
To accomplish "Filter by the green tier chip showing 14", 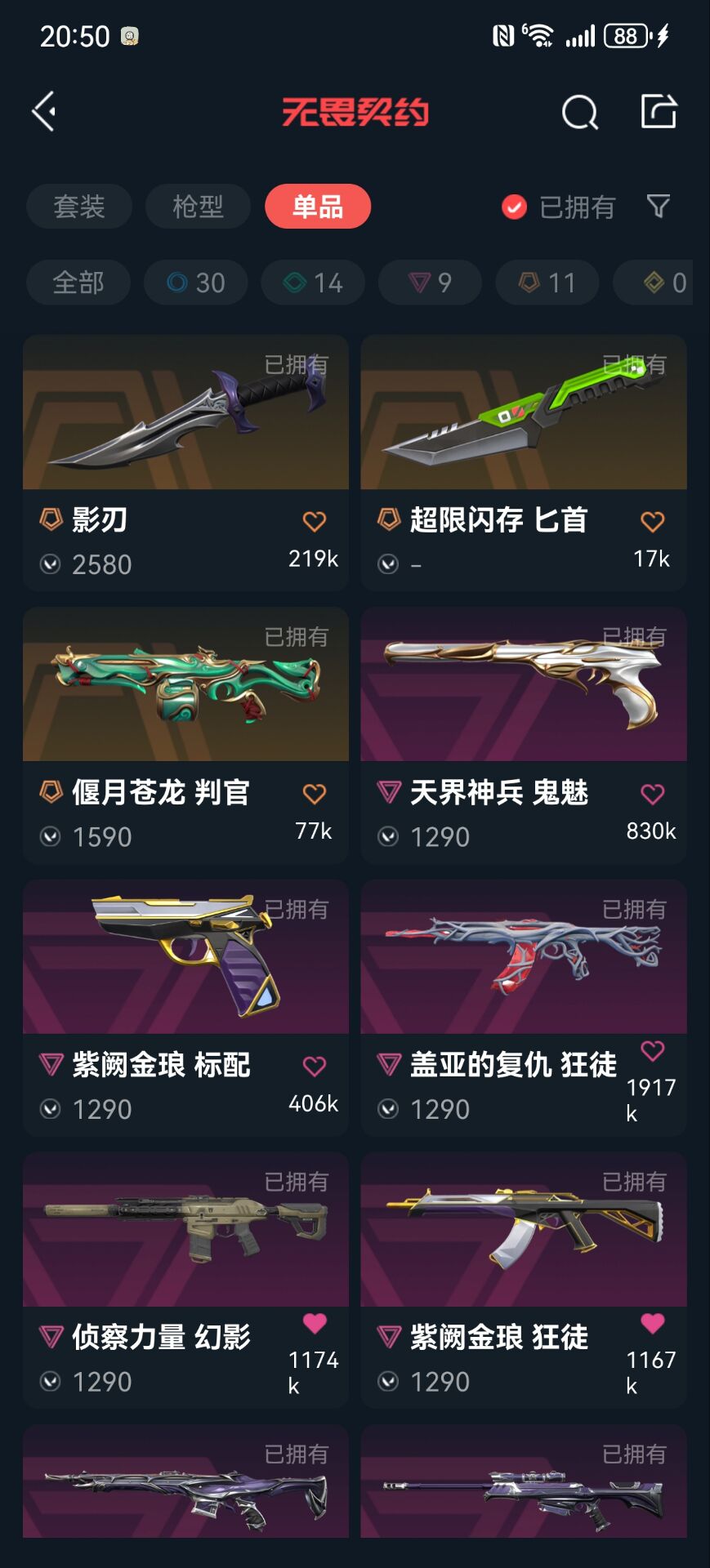I will [313, 283].
